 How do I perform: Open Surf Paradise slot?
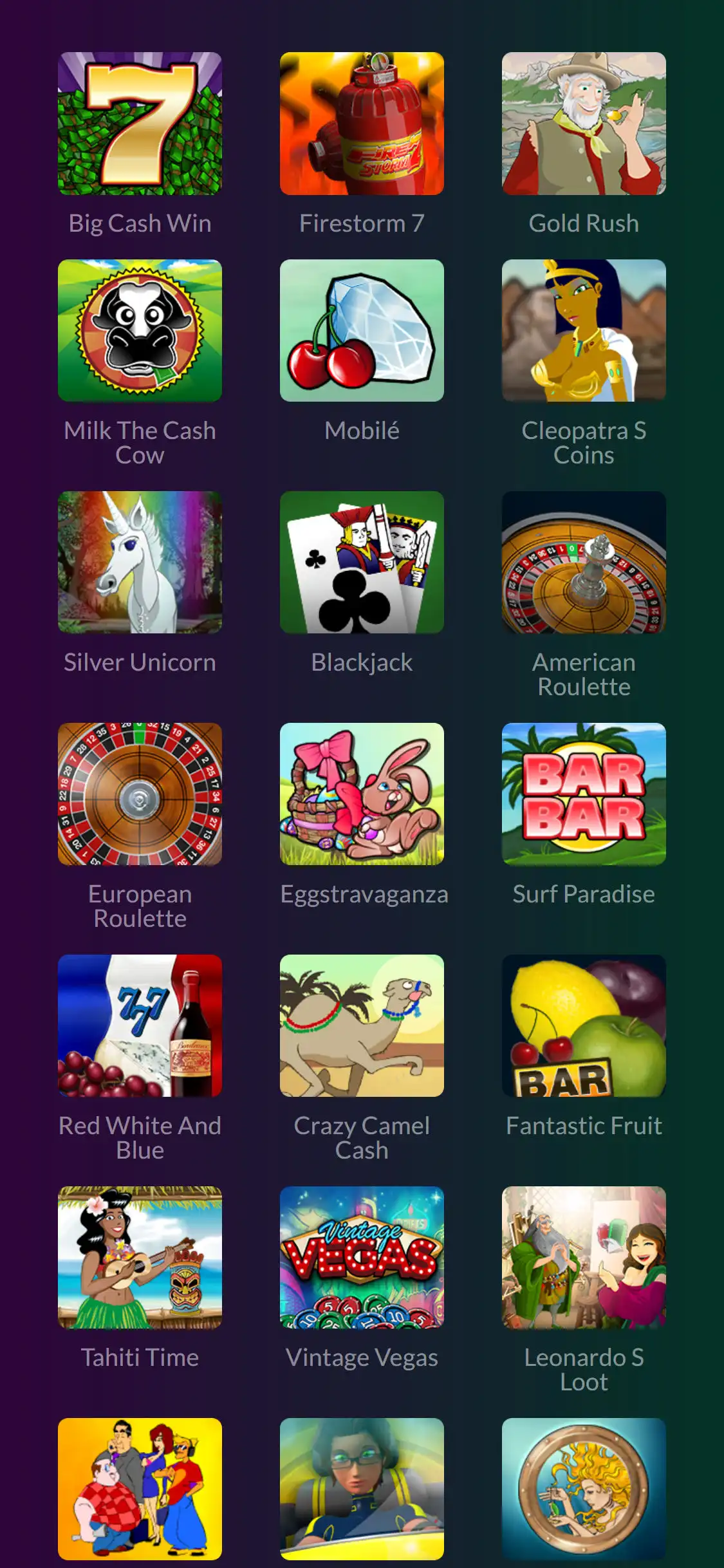584,794
